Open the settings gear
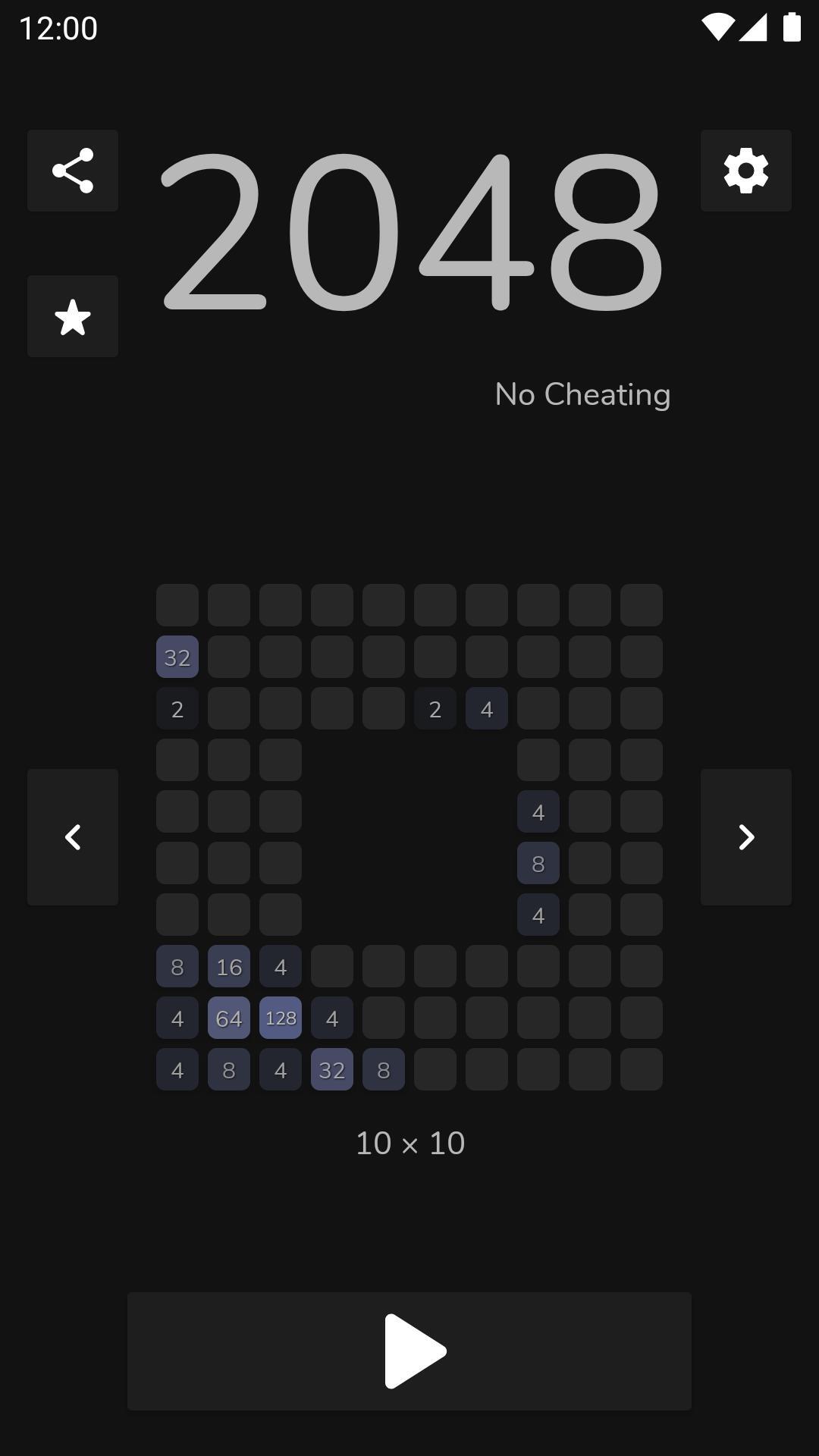The width and height of the screenshot is (819, 1456). (745, 170)
